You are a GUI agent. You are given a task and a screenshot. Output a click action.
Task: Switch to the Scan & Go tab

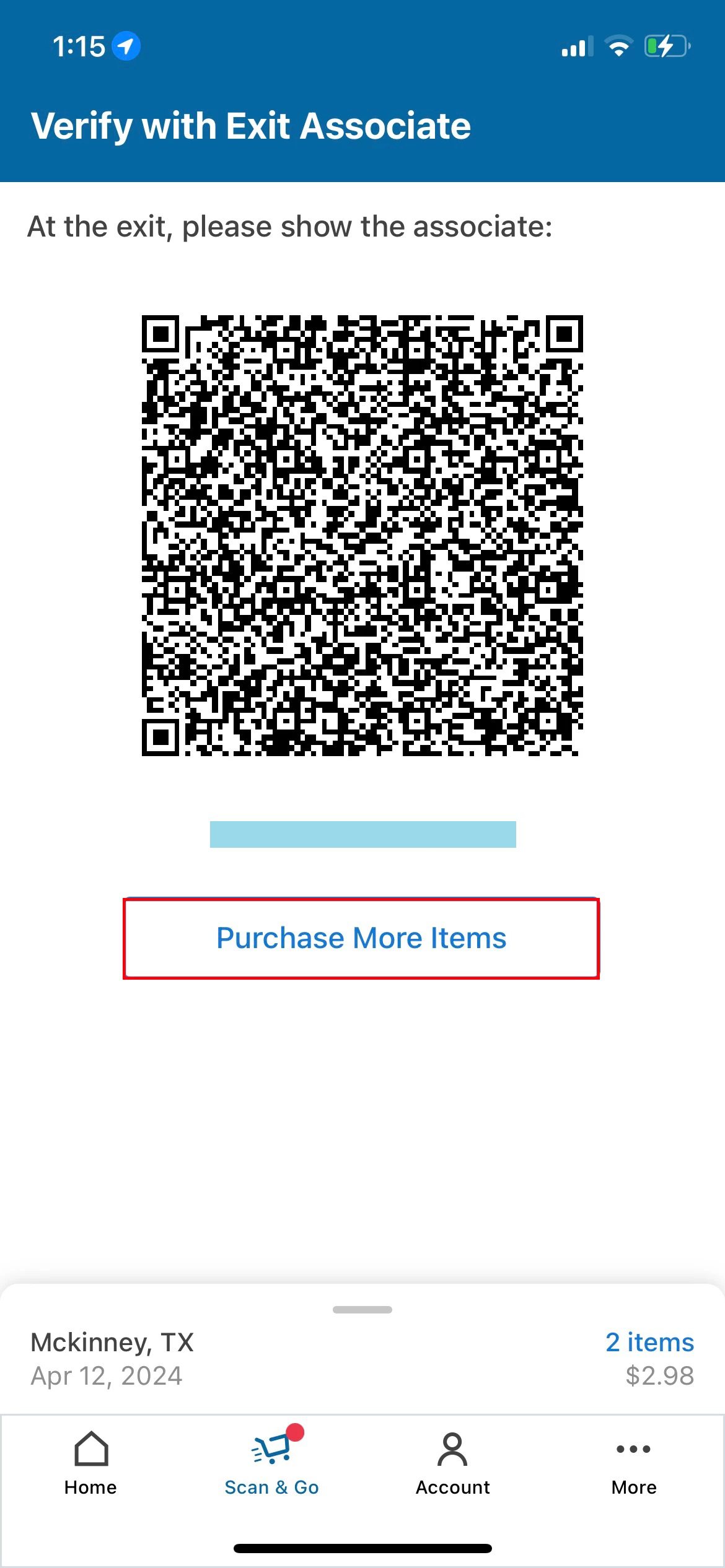271,1464
